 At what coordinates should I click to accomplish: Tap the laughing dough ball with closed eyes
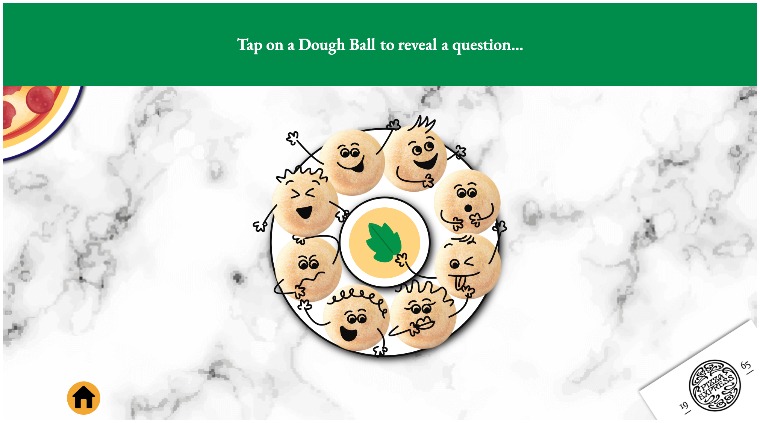click(305, 204)
